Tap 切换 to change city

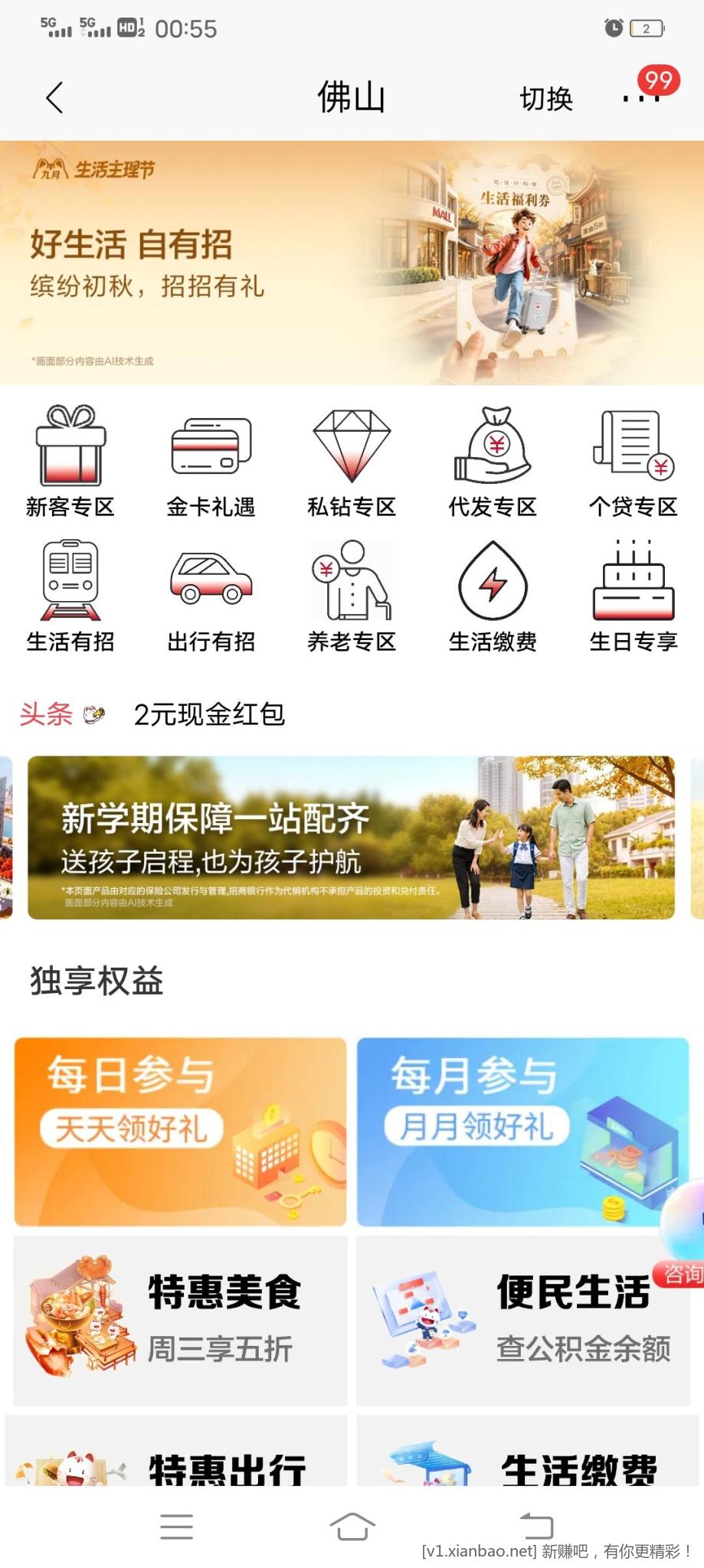pyautogui.click(x=546, y=99)
